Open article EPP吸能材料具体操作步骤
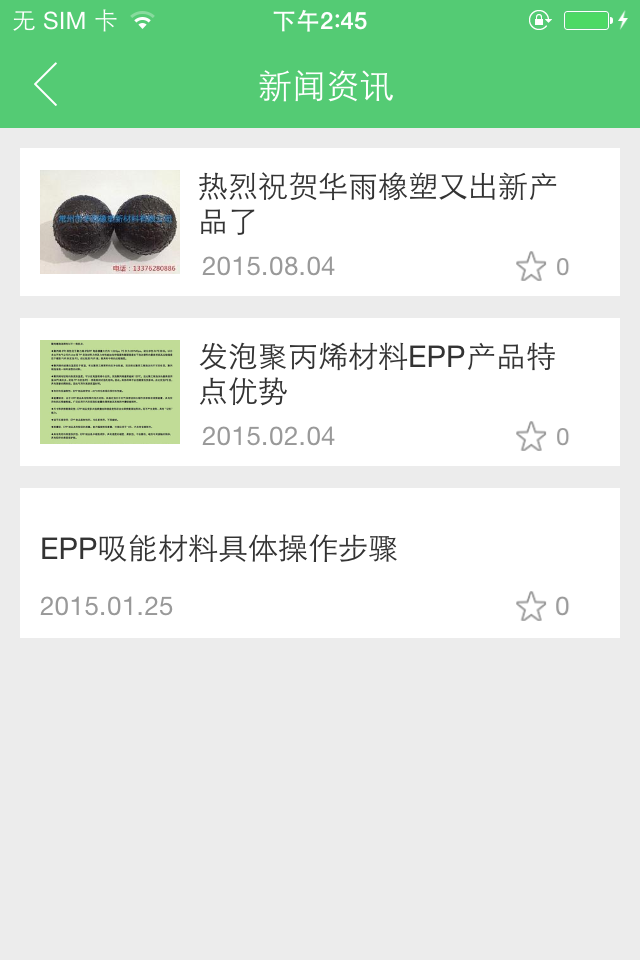This screenshot has height=960, width=640. tap(219, 549)
